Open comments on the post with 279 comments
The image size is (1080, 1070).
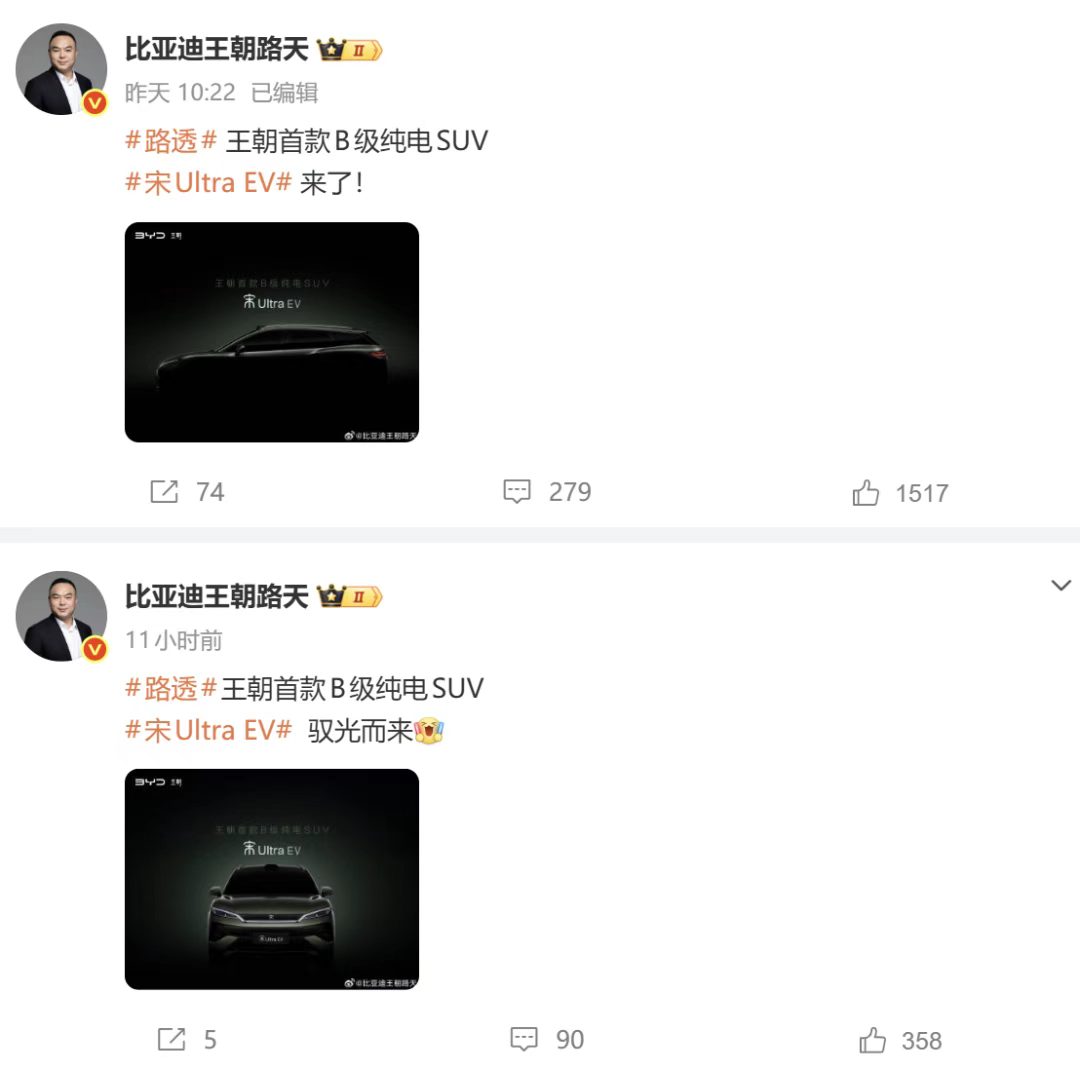pos(517,491)
